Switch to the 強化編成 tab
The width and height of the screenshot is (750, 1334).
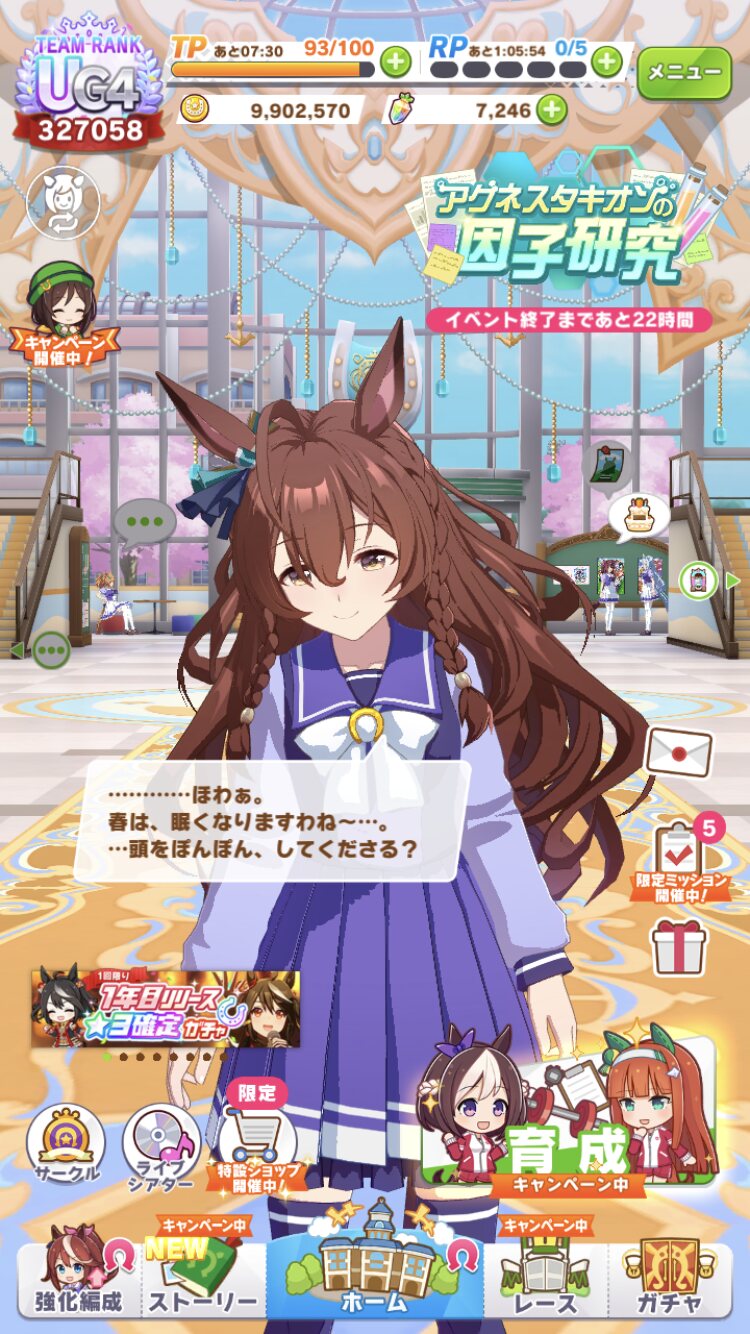point(80,1273)
